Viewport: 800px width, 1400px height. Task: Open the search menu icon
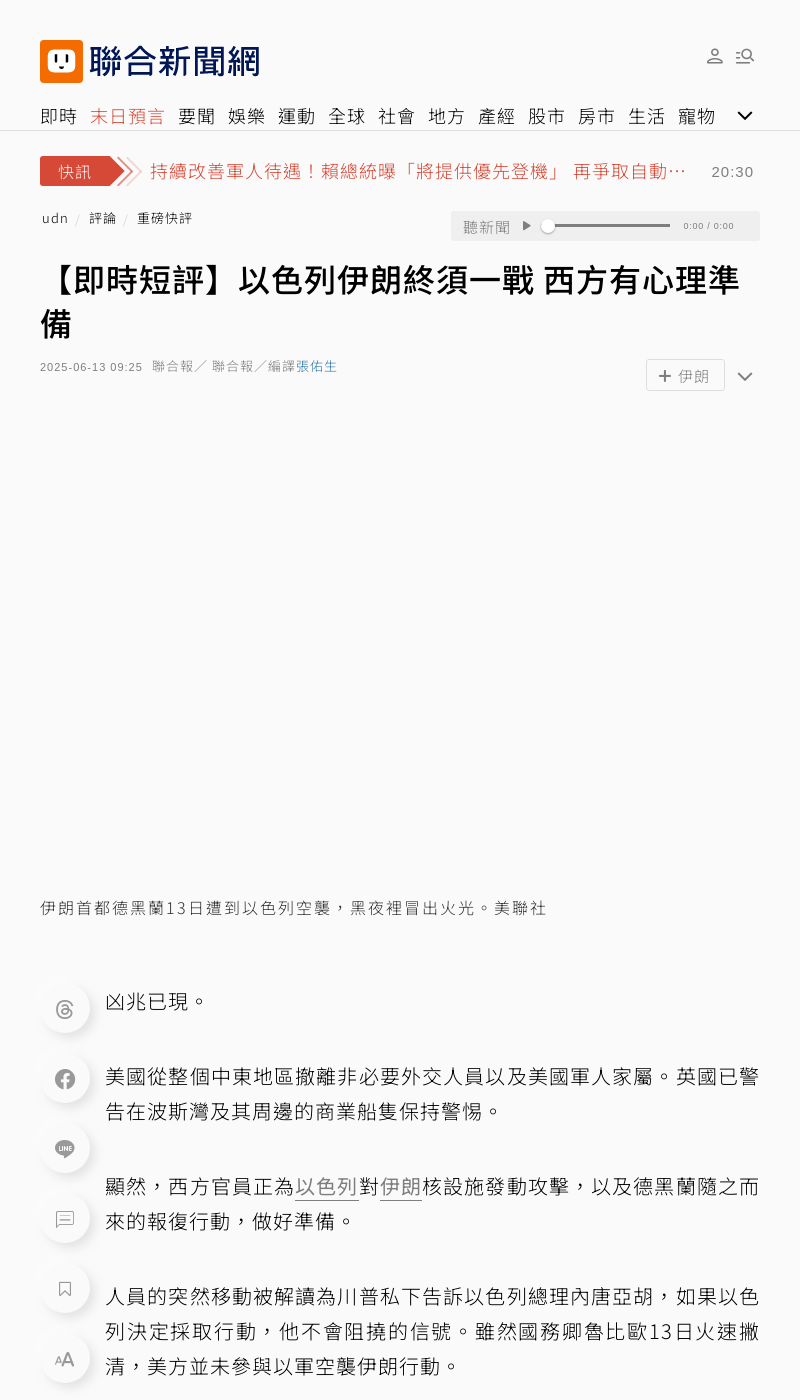pyautogui.click(x=745, y=56)
